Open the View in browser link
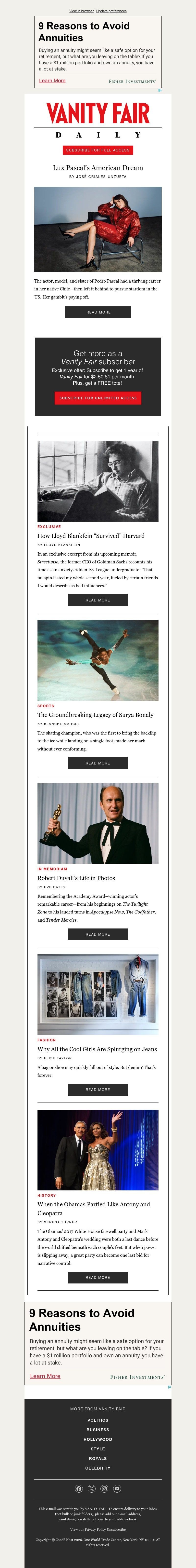 coord(81,11)
